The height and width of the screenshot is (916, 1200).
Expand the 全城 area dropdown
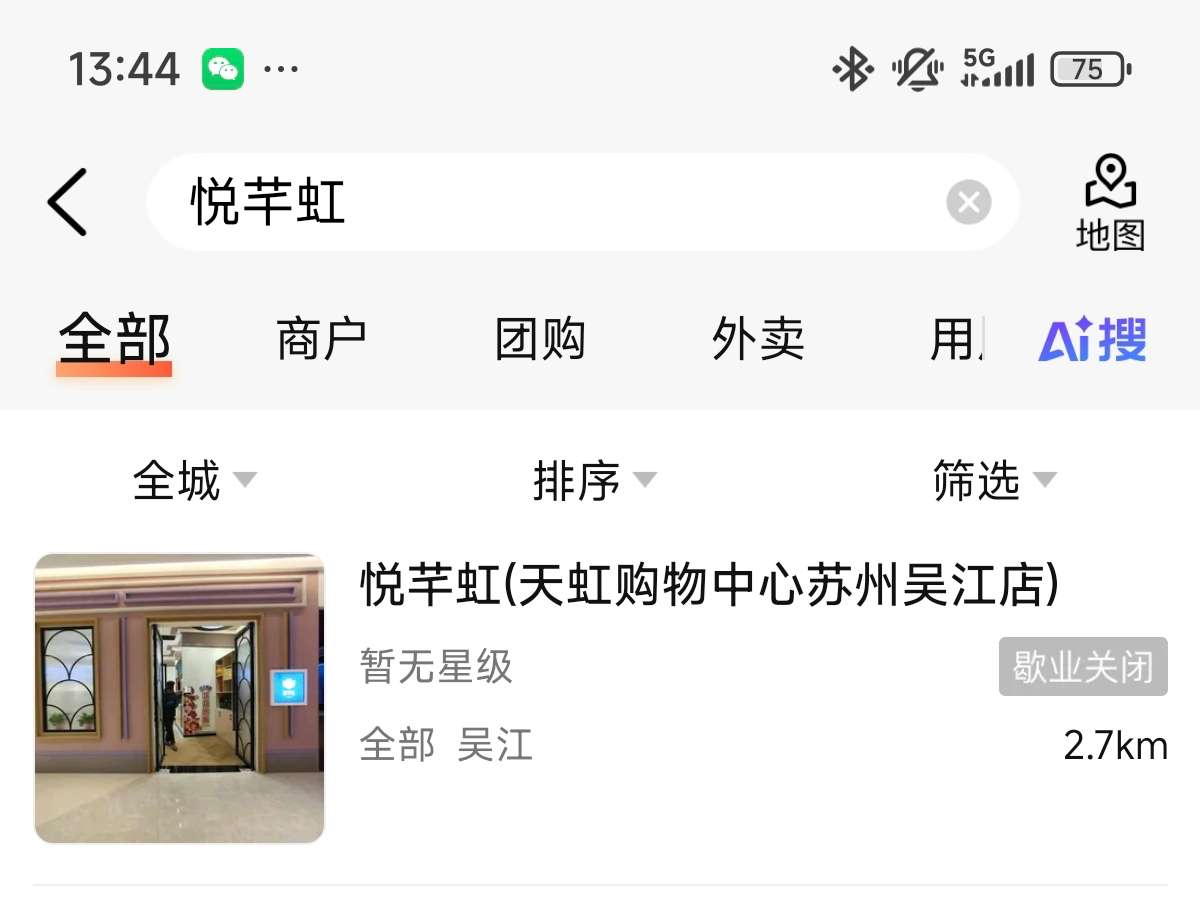coord(194,481)
